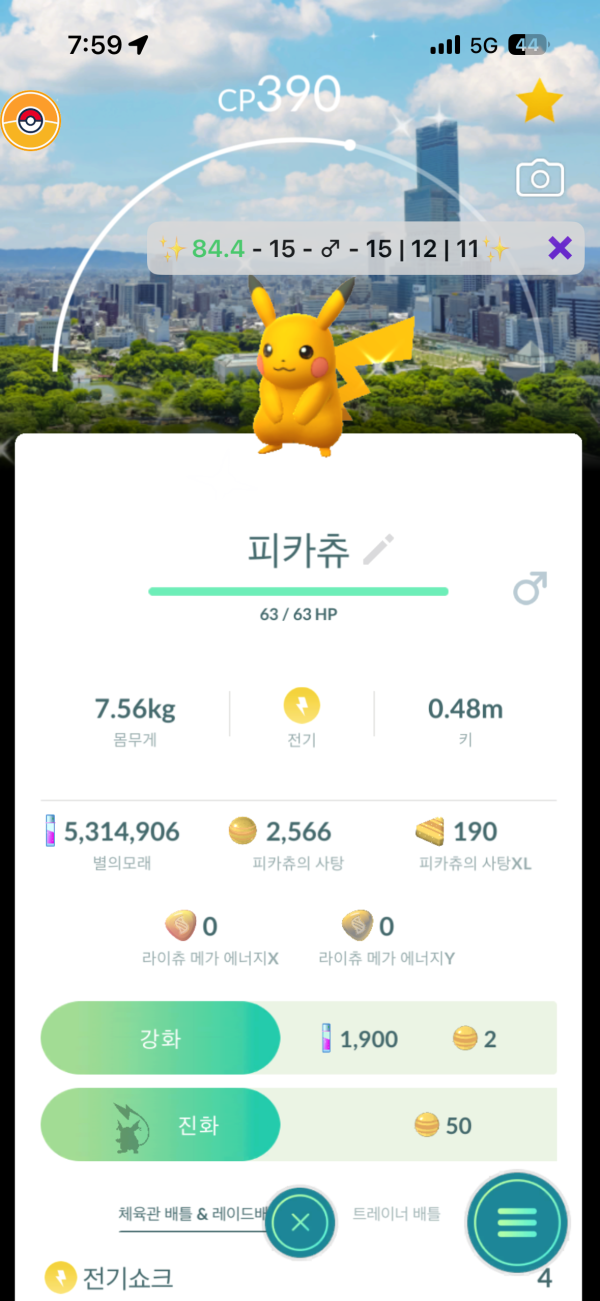Open the camera to photograph Pikachu
Screen dimensions: 600x1301
click(x=540, y=179)
